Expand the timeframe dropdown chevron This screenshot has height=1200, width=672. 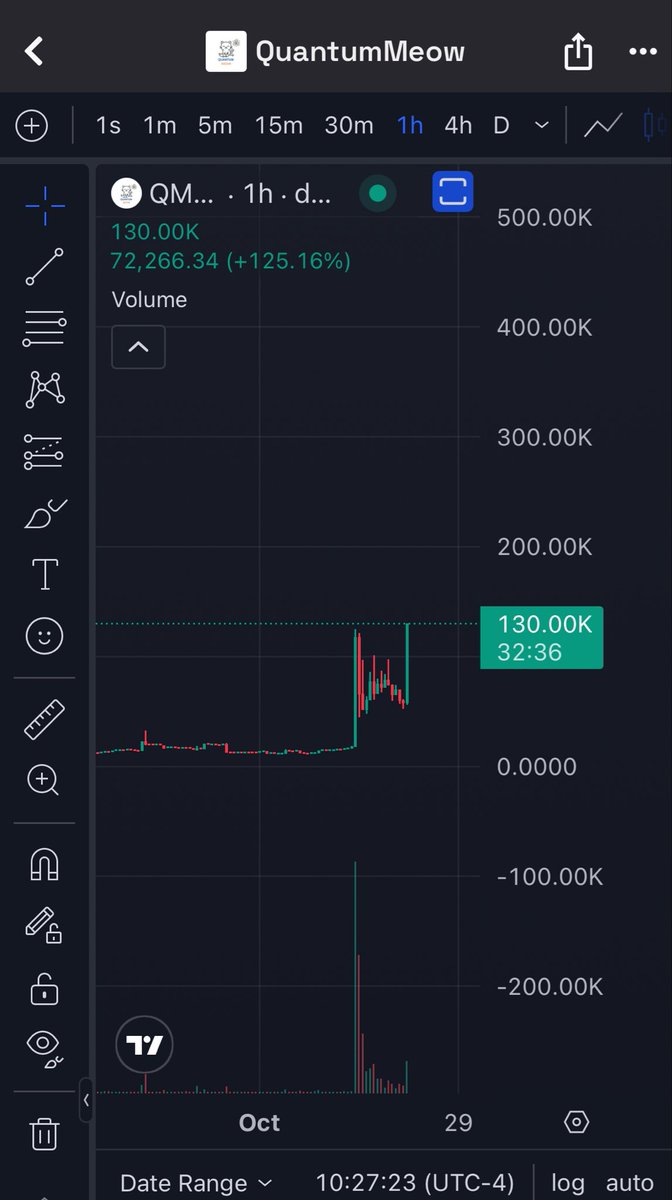pos(541,126)
